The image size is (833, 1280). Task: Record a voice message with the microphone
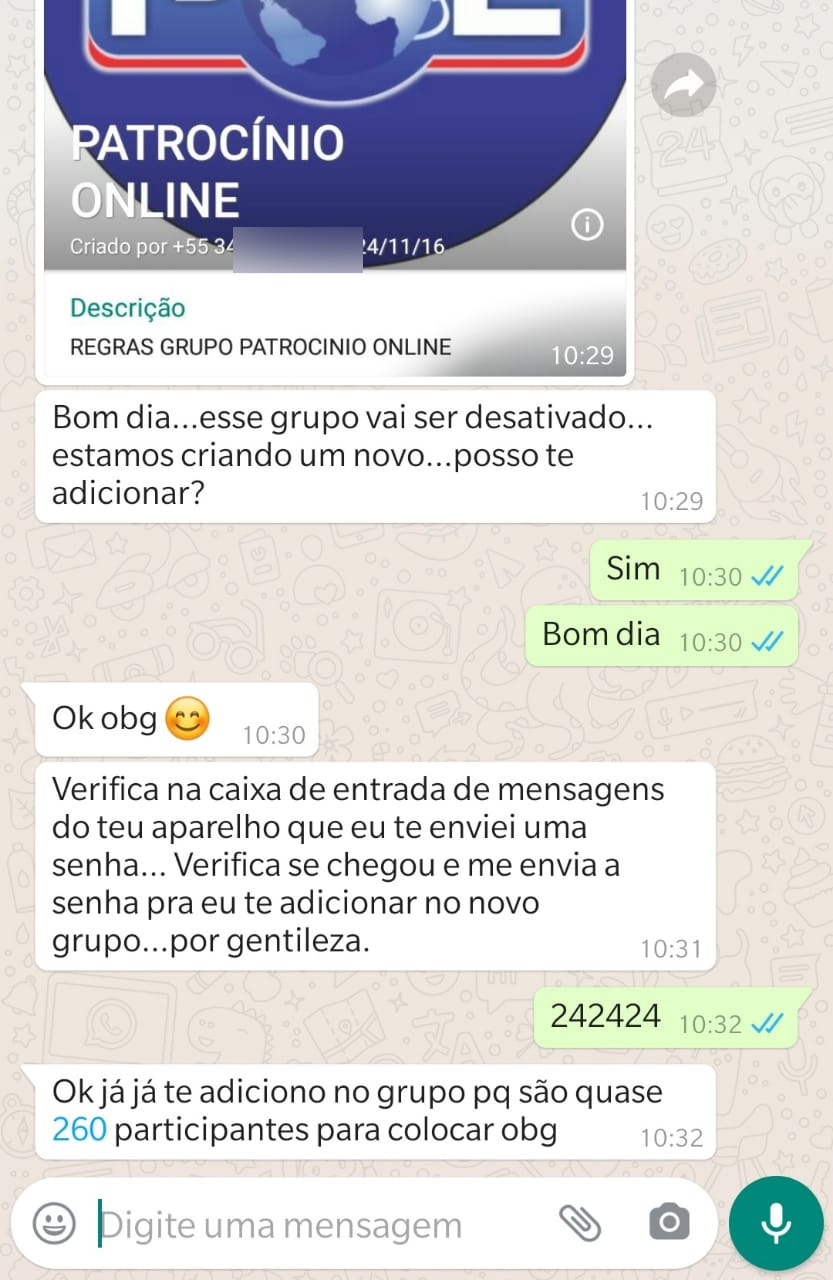[x=775, y=1223]
